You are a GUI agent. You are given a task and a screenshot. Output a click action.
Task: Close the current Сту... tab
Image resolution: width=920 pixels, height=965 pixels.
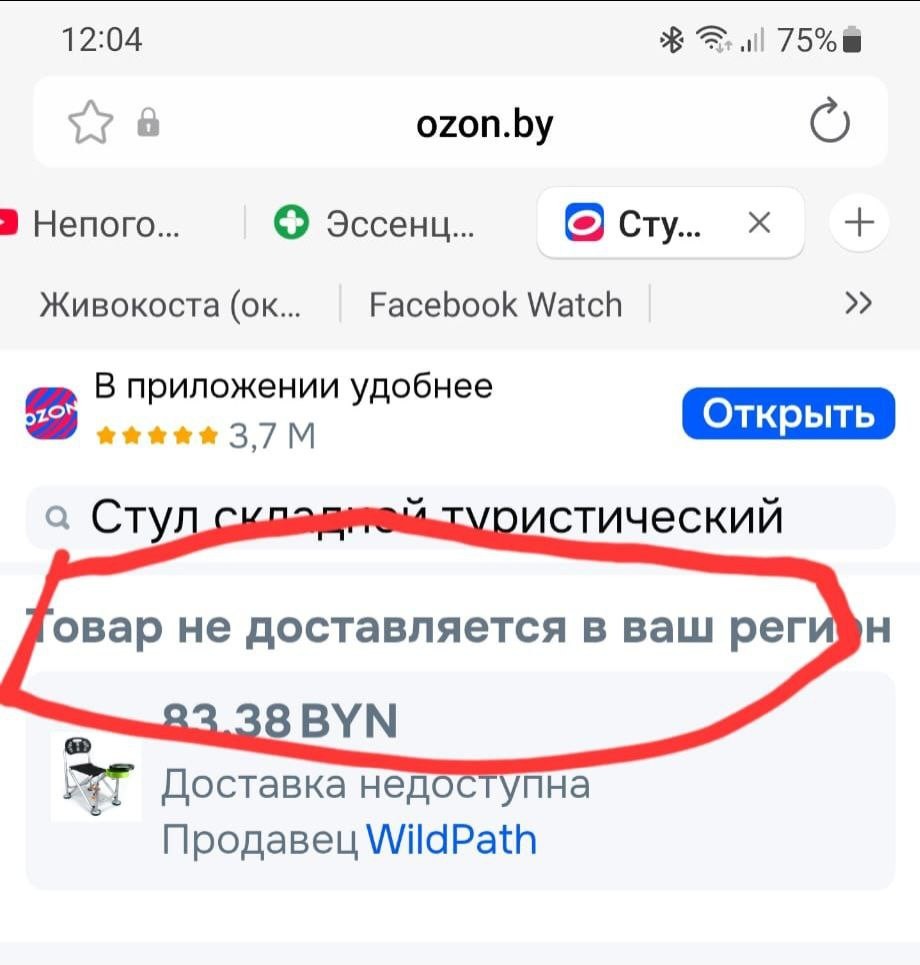click(759, 223)
